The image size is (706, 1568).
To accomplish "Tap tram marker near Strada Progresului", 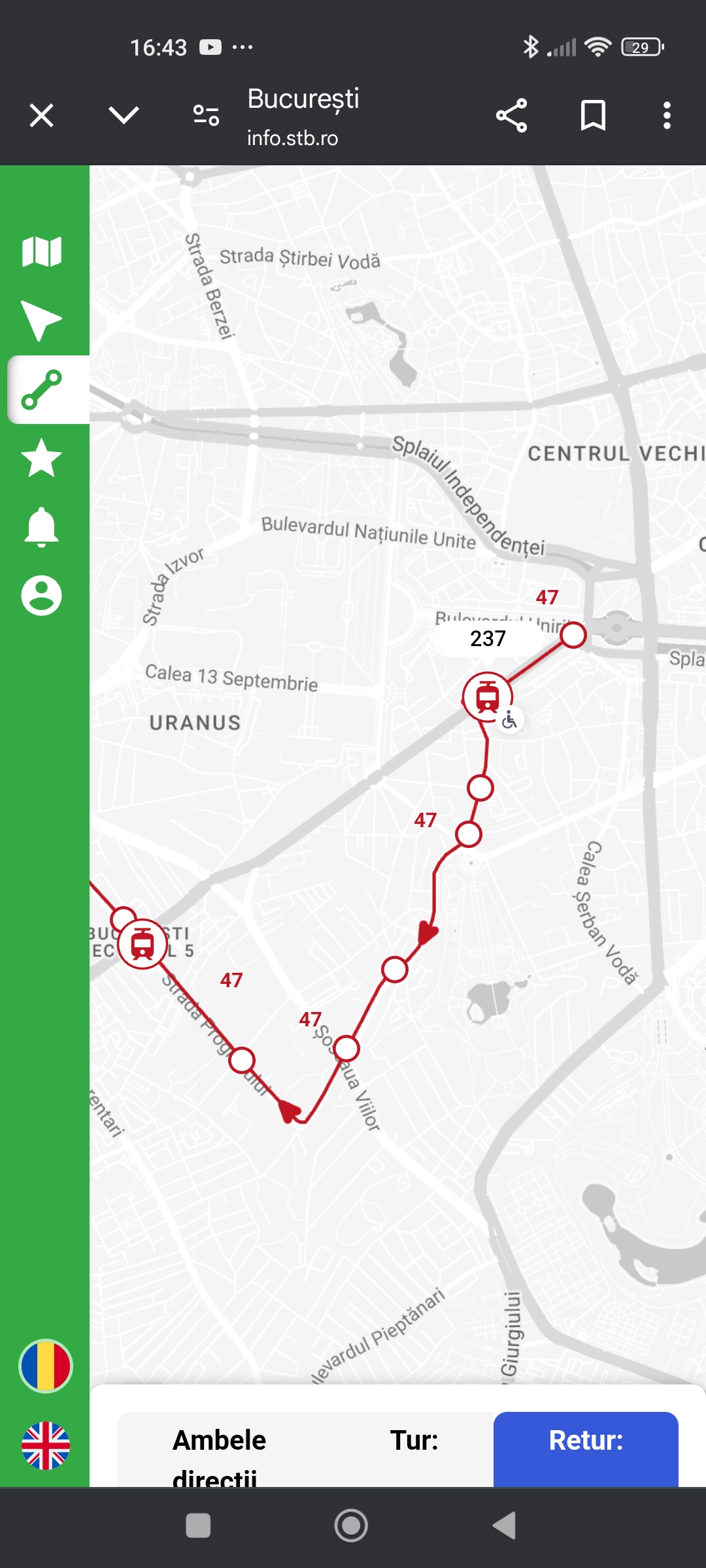I will pos(143,943).
